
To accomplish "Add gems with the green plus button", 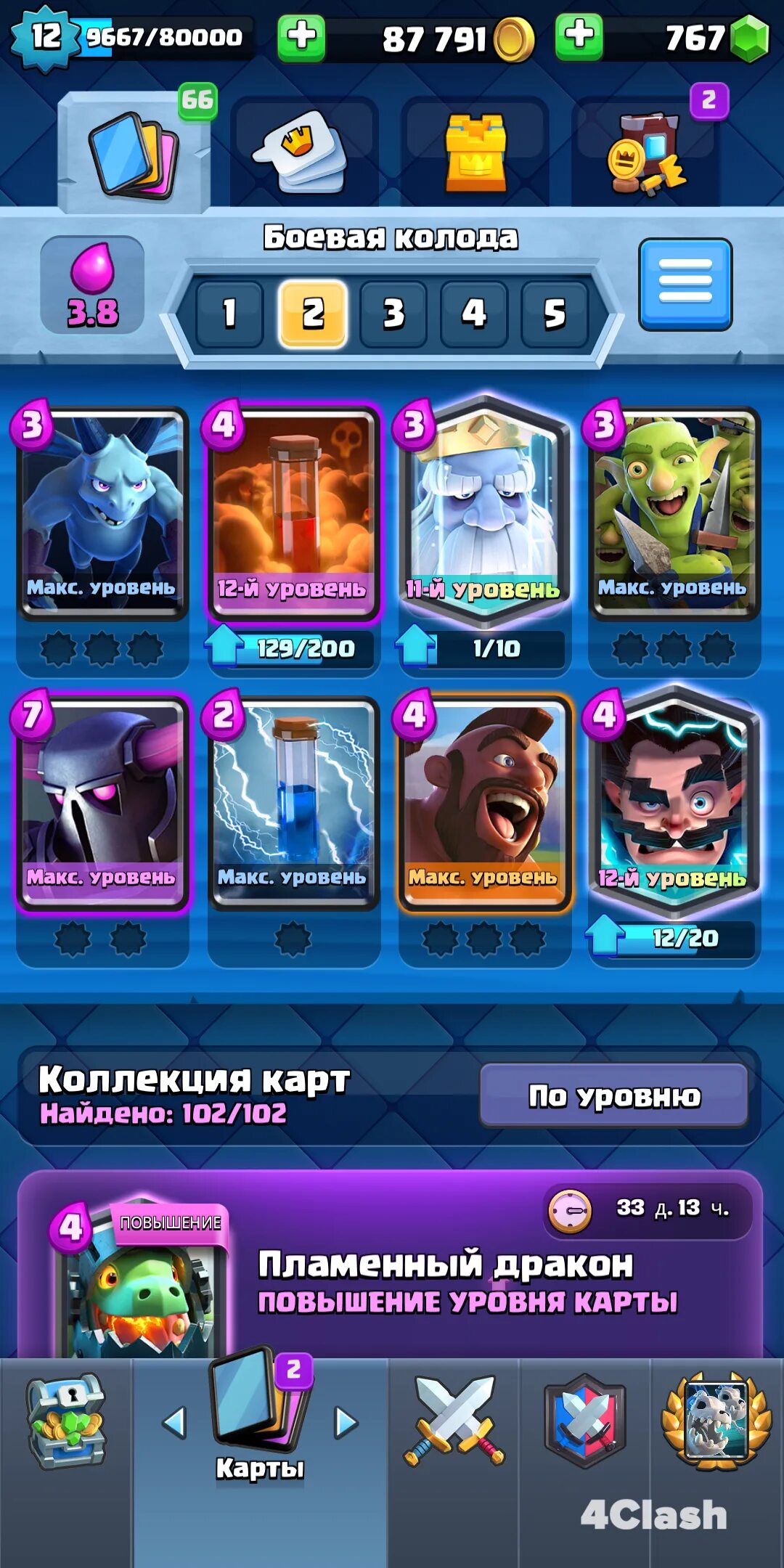I will 579,36.
